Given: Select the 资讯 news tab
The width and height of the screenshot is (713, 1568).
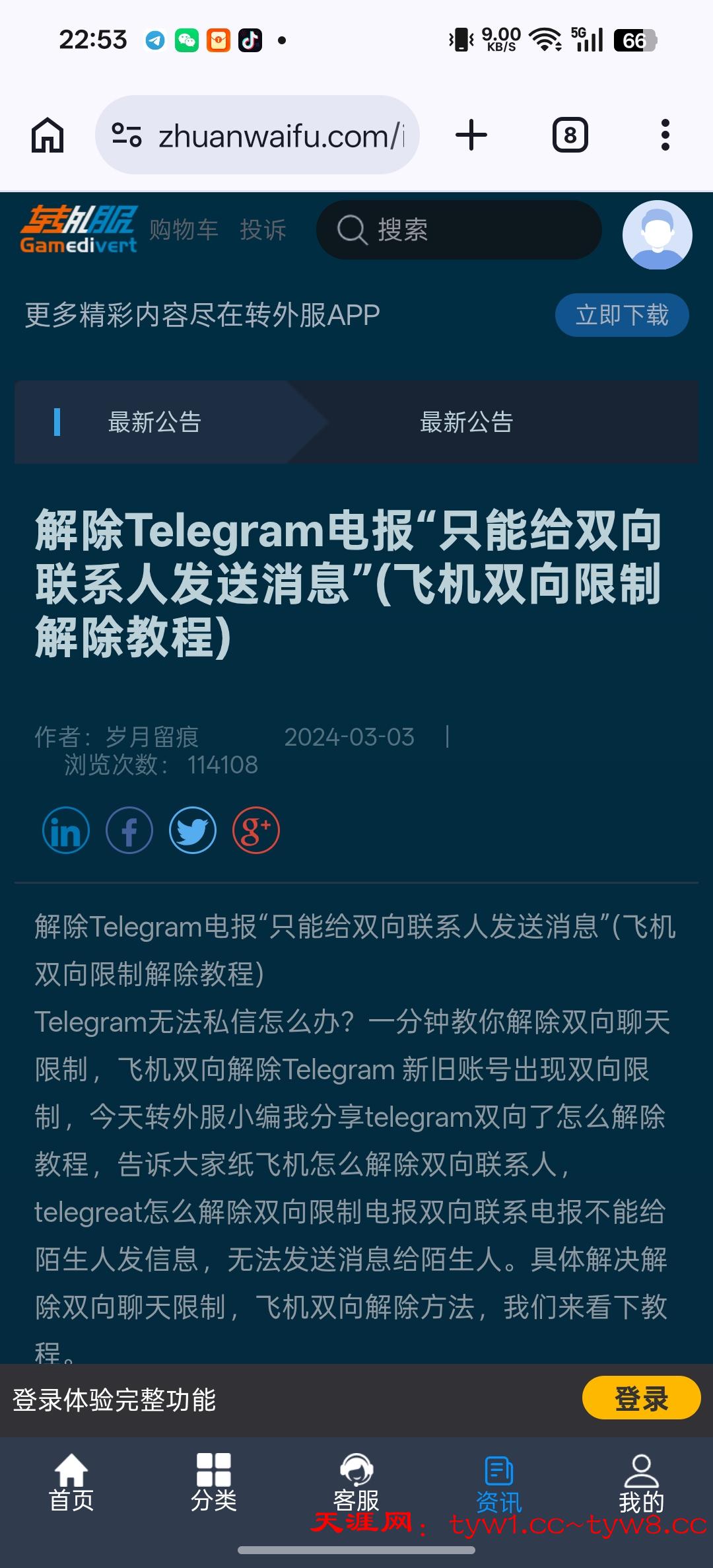Looking at the screenshot, I should [499, 1483].
